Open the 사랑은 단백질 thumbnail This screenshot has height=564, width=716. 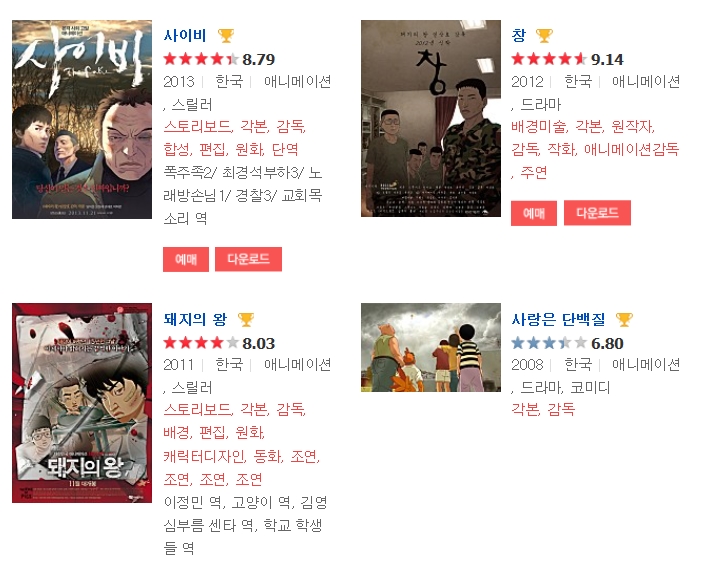pos(430,347)
